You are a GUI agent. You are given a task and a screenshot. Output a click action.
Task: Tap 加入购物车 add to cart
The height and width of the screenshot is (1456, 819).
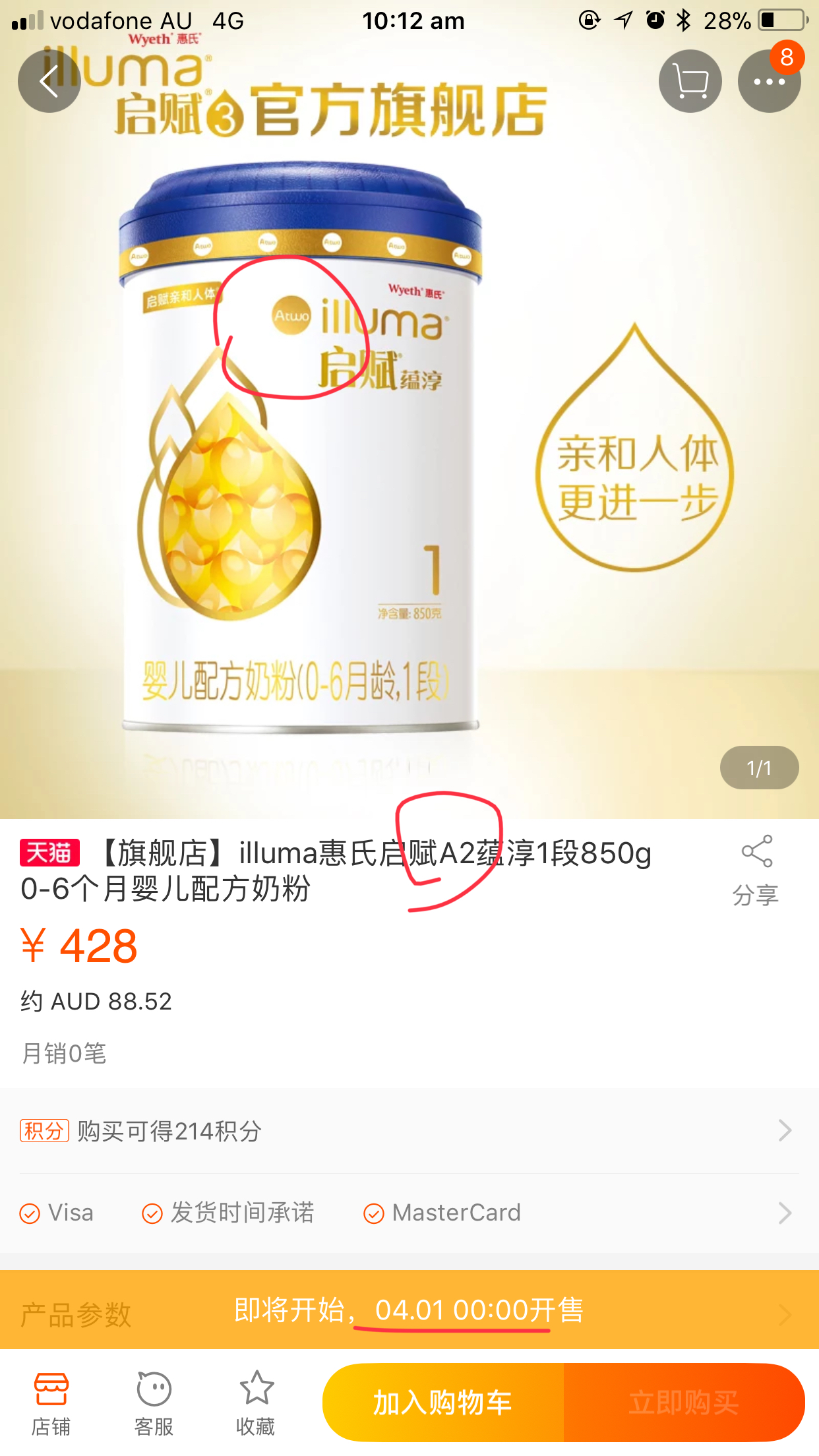(443, 1403)
